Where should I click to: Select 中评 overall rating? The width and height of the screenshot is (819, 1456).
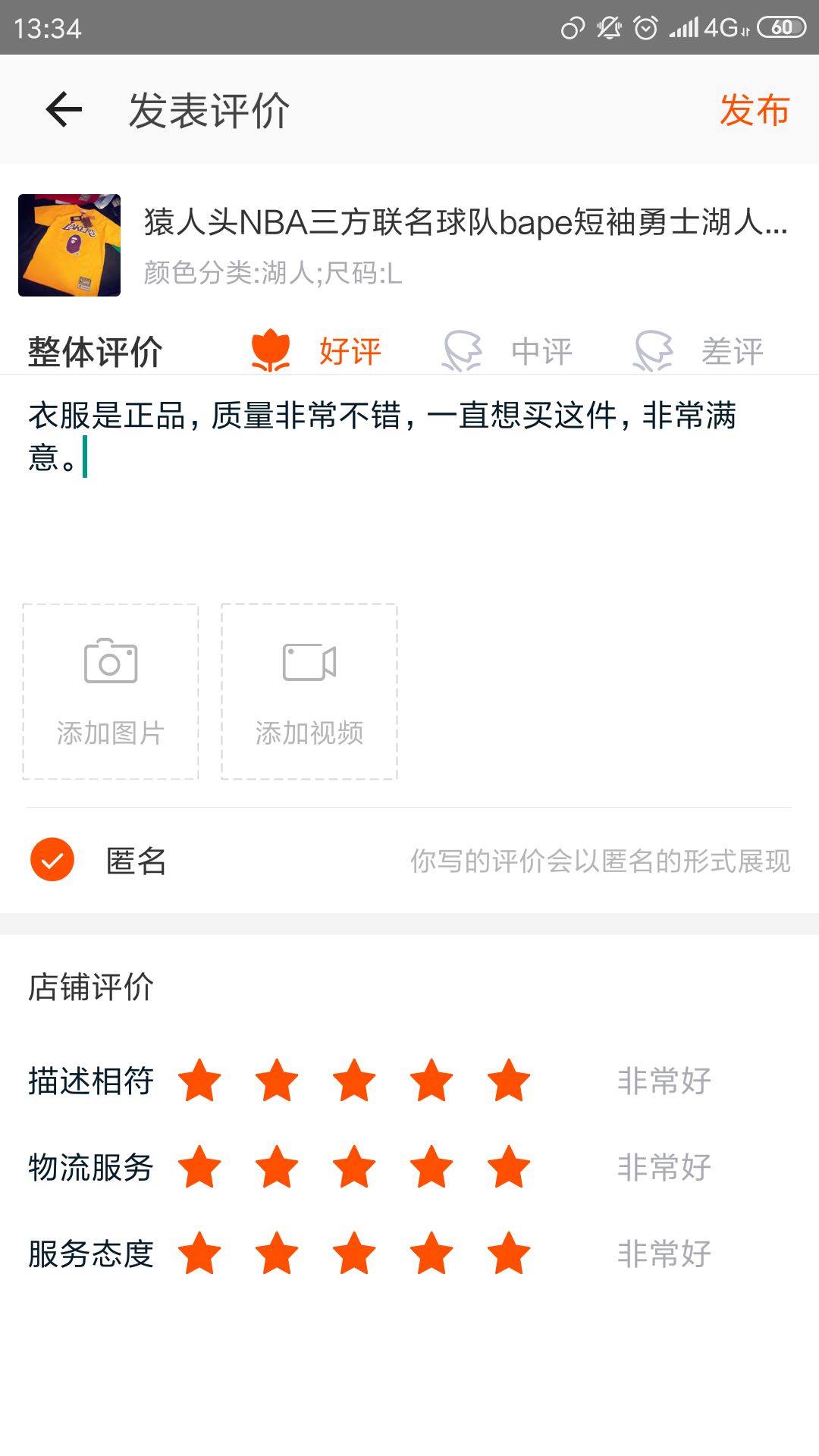coord(510,352)
